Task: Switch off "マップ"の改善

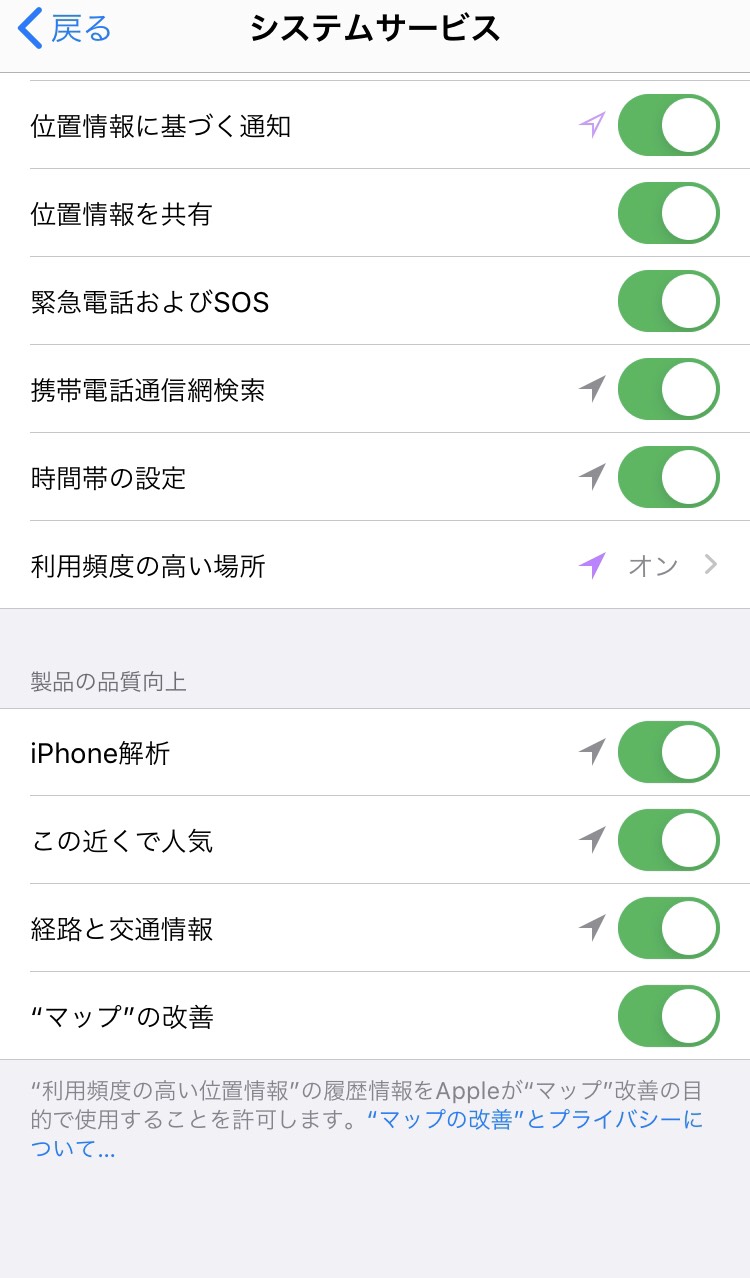Action: (x=668, y=1016)
